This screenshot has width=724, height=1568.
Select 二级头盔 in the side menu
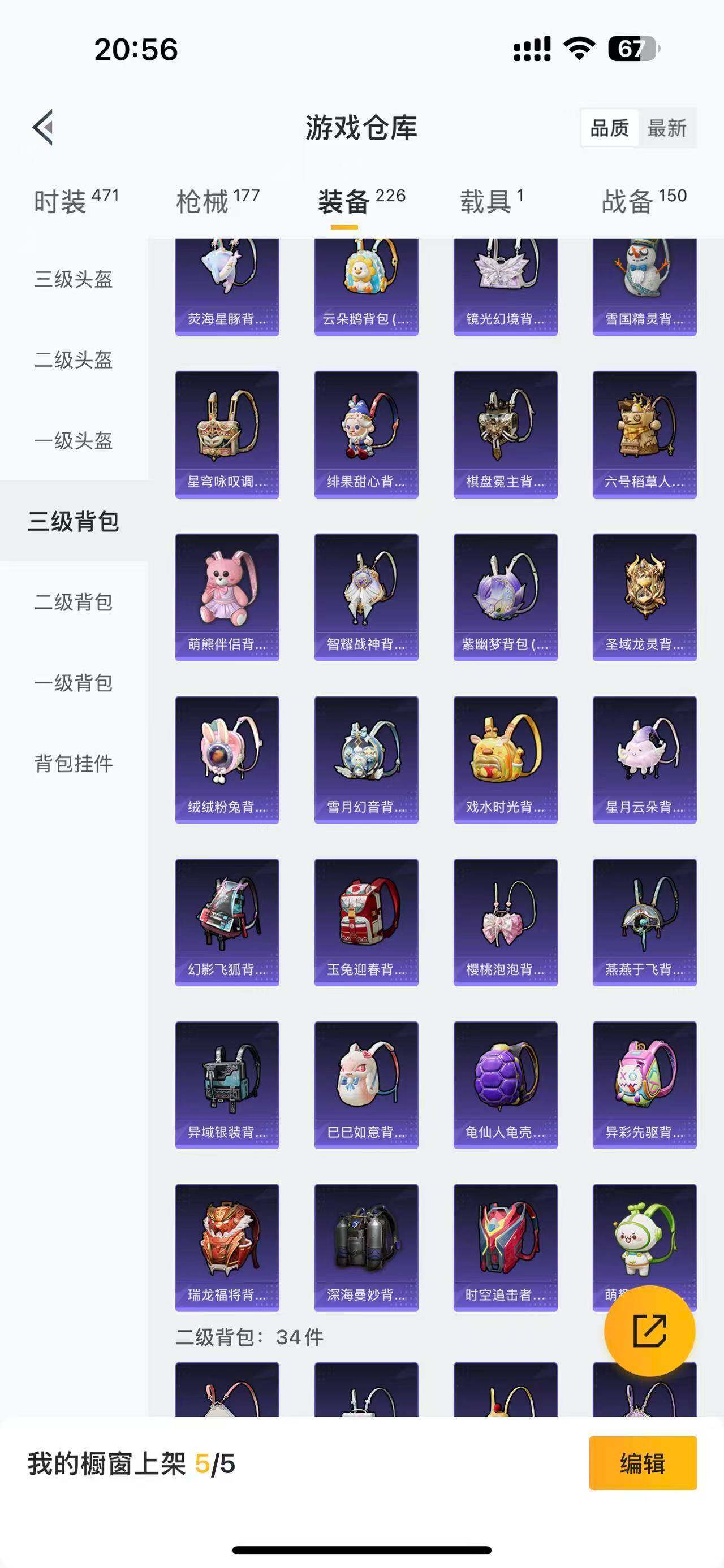74,359
